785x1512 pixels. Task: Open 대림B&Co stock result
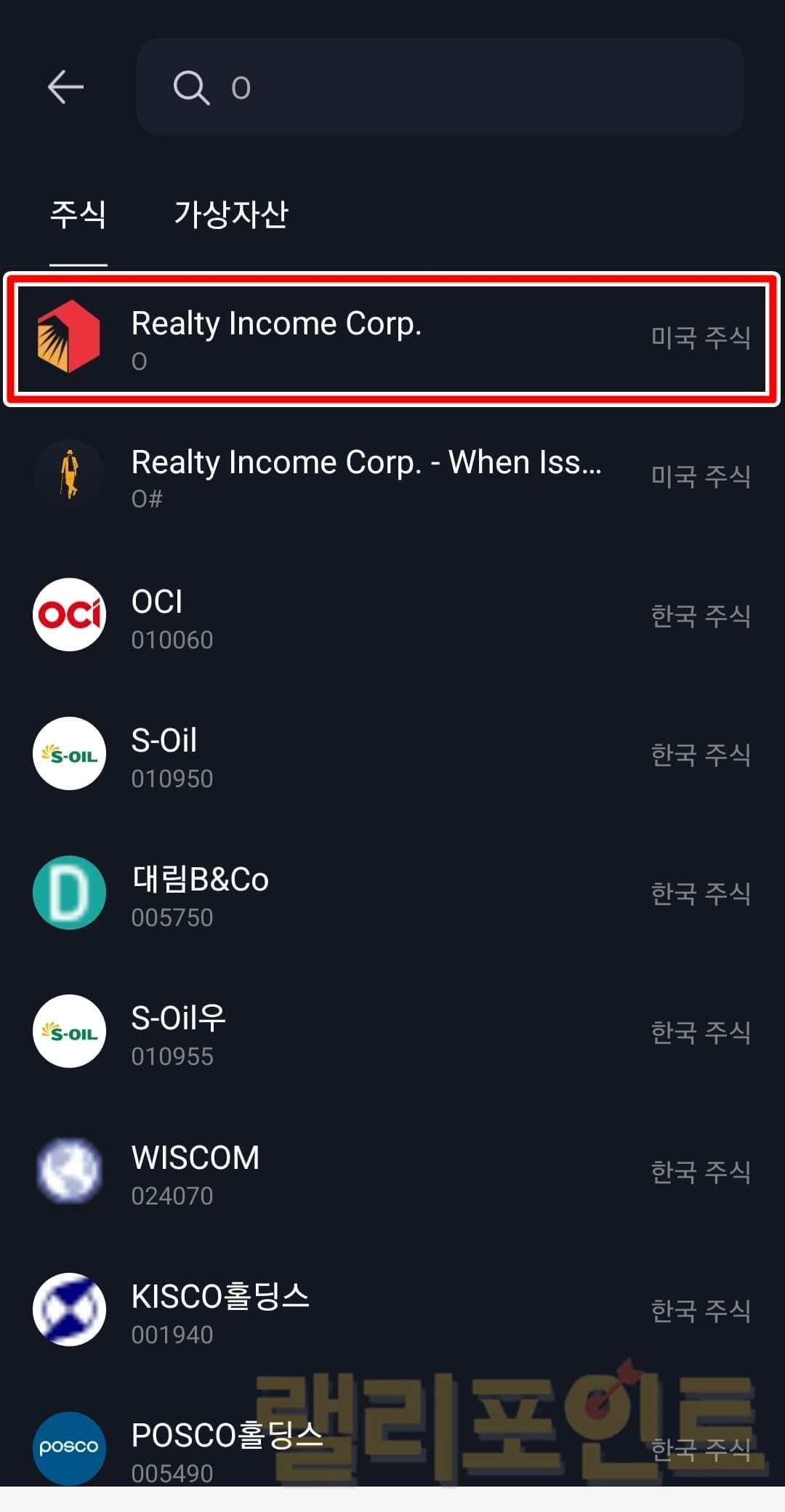[x=392, y=894]
